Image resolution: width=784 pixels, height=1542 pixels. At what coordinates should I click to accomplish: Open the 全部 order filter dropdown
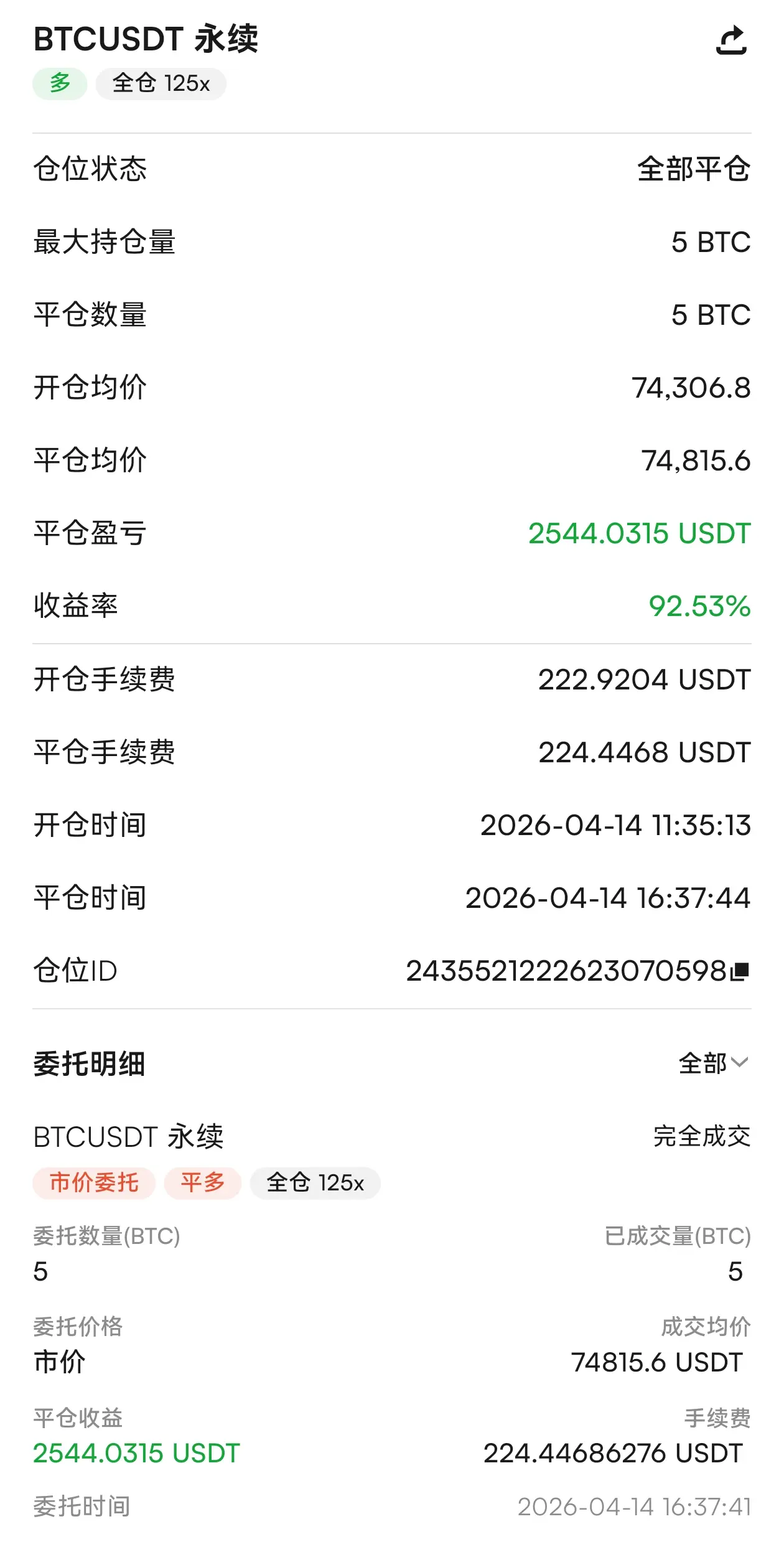(x=714, y=1063)
